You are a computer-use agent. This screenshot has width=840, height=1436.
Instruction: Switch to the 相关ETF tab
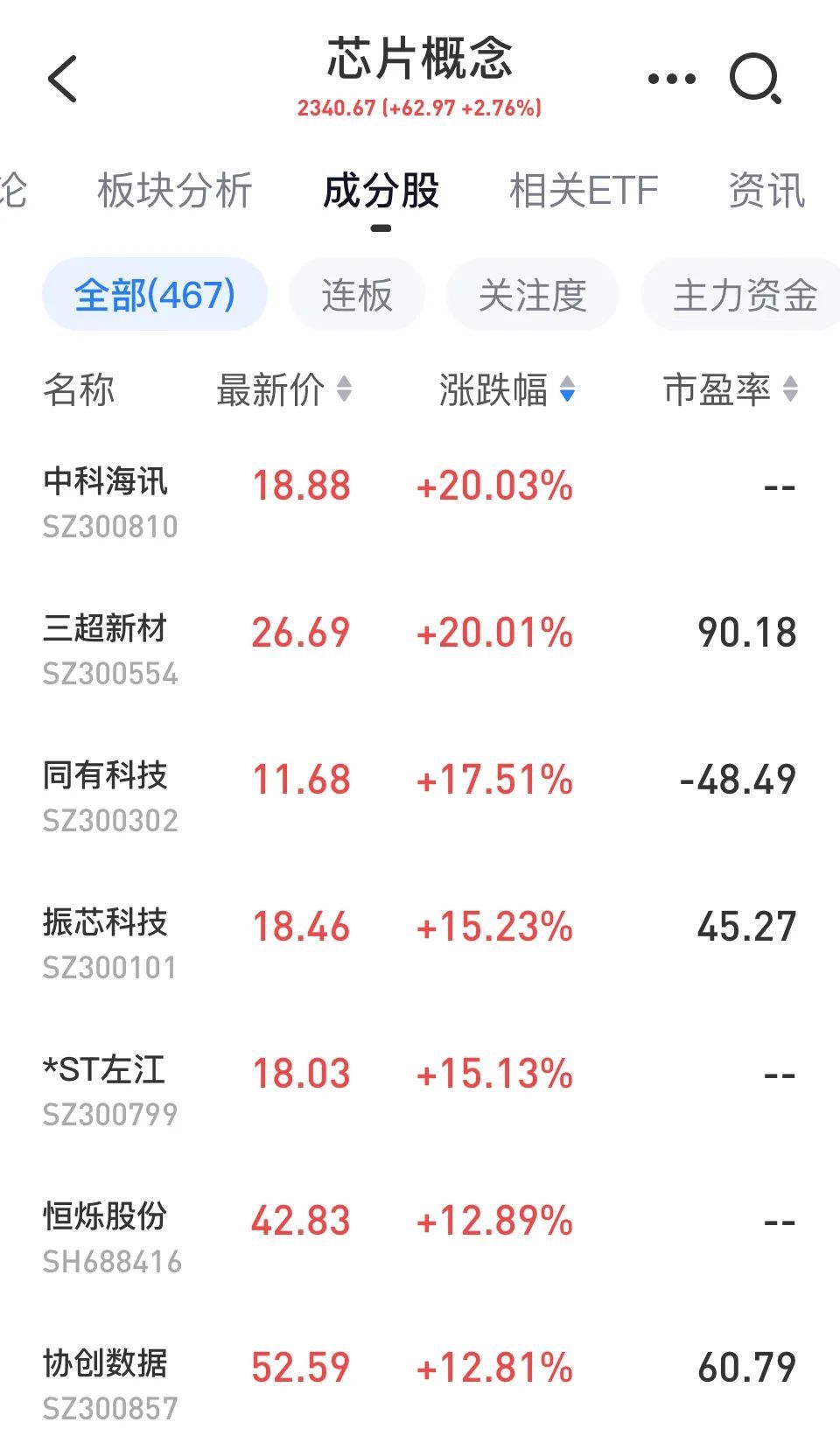click(x=584, y=190)
